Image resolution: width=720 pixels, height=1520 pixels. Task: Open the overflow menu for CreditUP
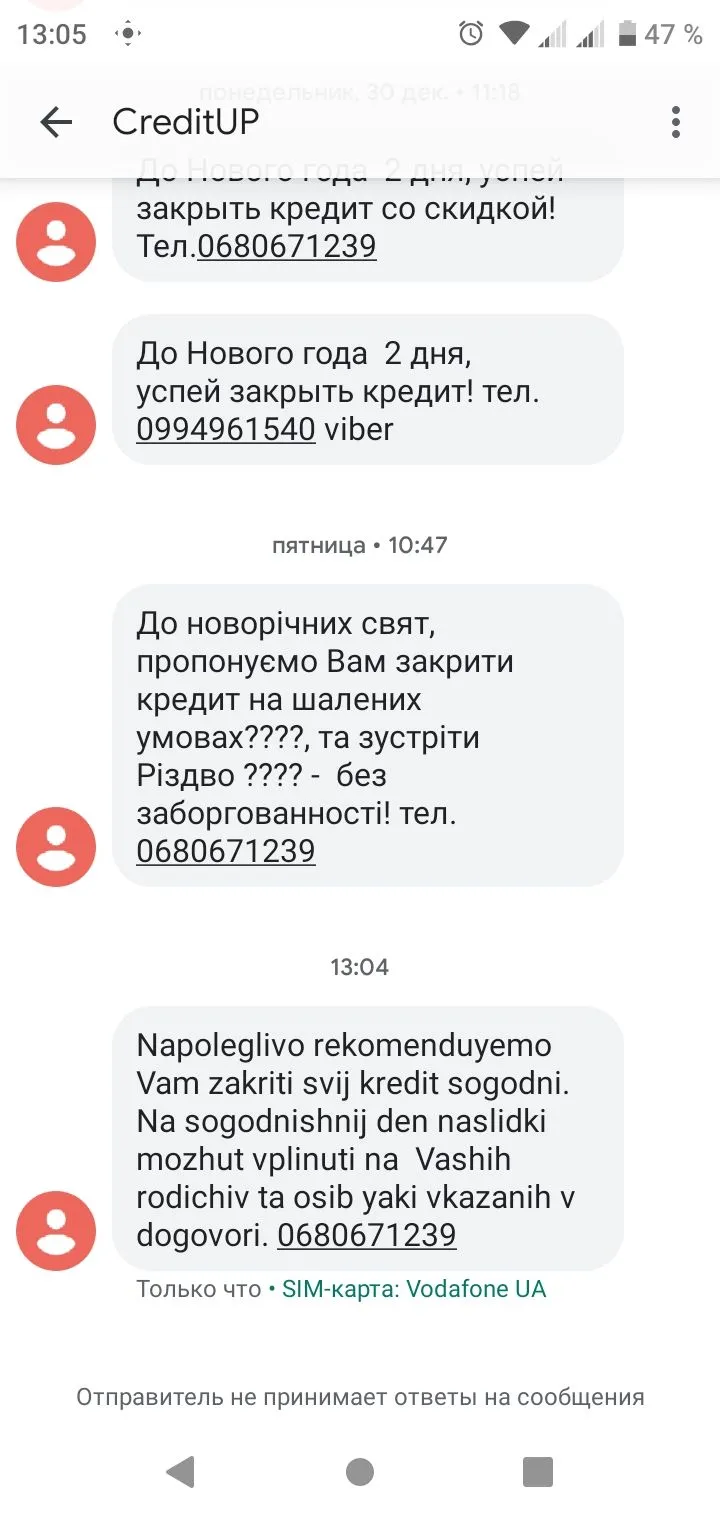pos(676,122)
